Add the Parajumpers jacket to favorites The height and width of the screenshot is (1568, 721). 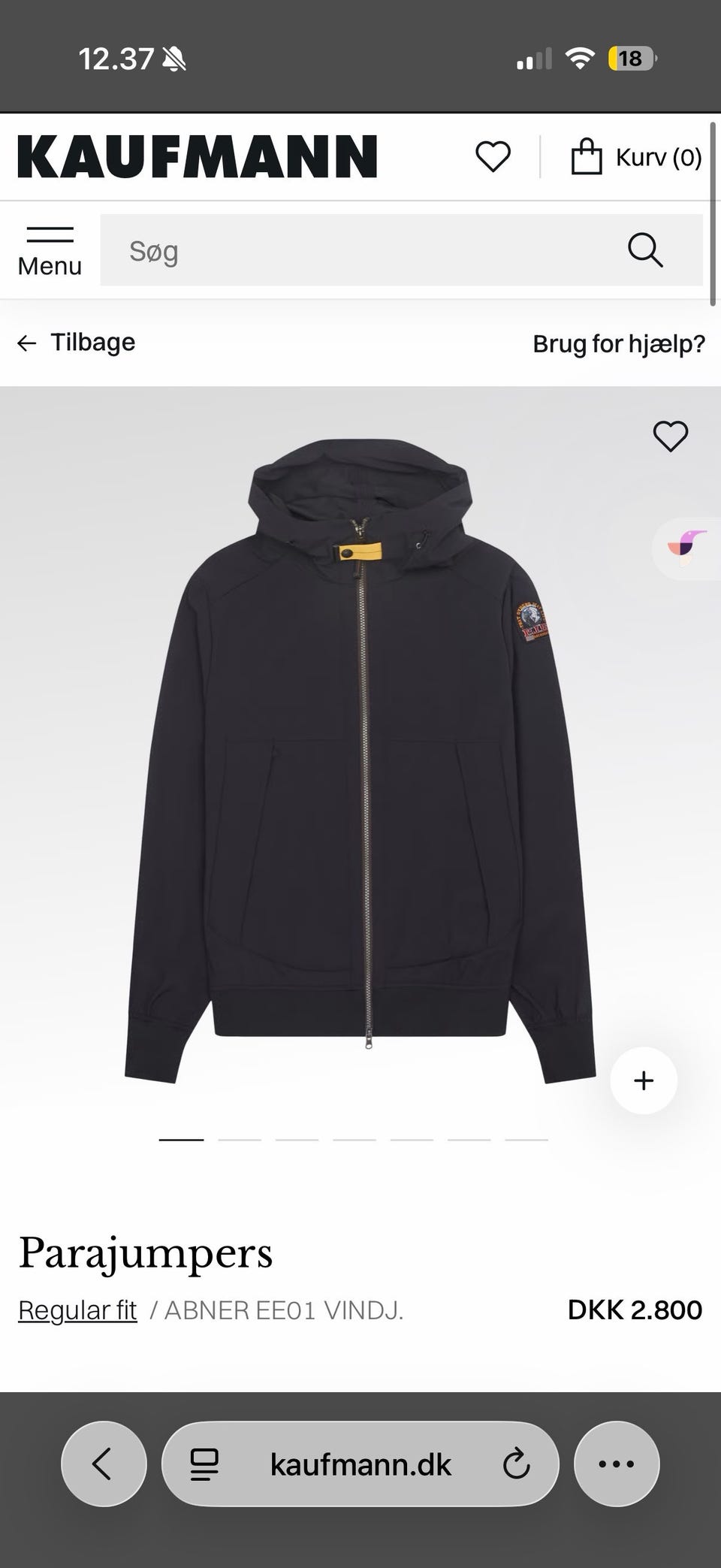click(x=670, y=436)
